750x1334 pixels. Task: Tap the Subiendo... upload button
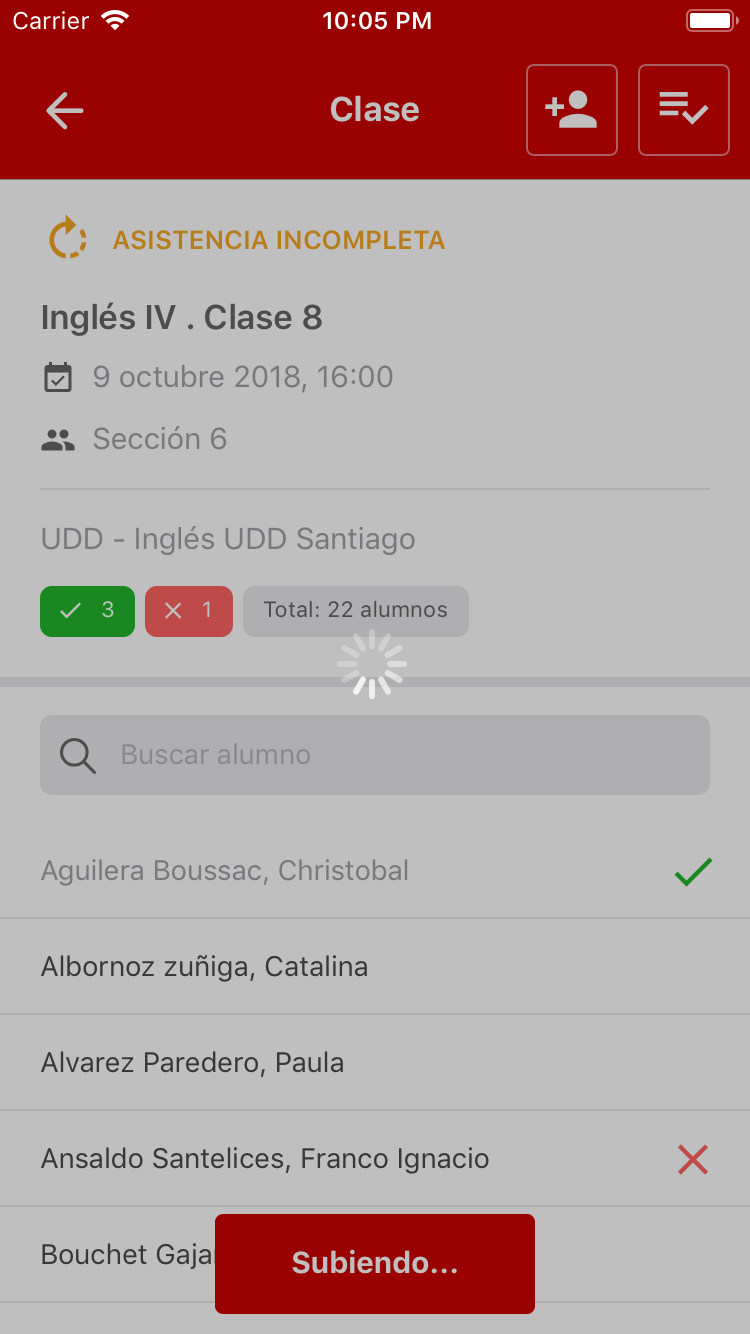click(375, 1263)
